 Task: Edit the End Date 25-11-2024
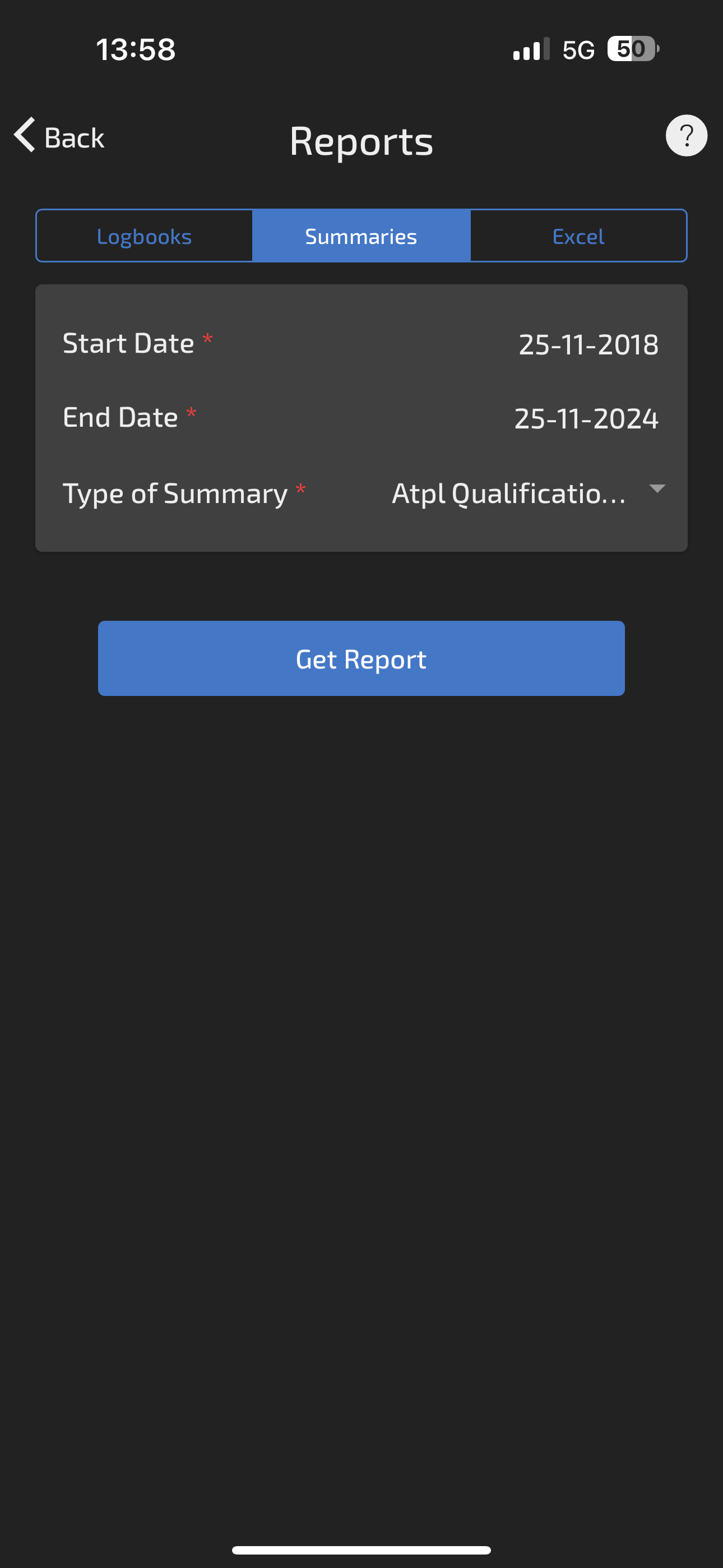tap(586, 419)
